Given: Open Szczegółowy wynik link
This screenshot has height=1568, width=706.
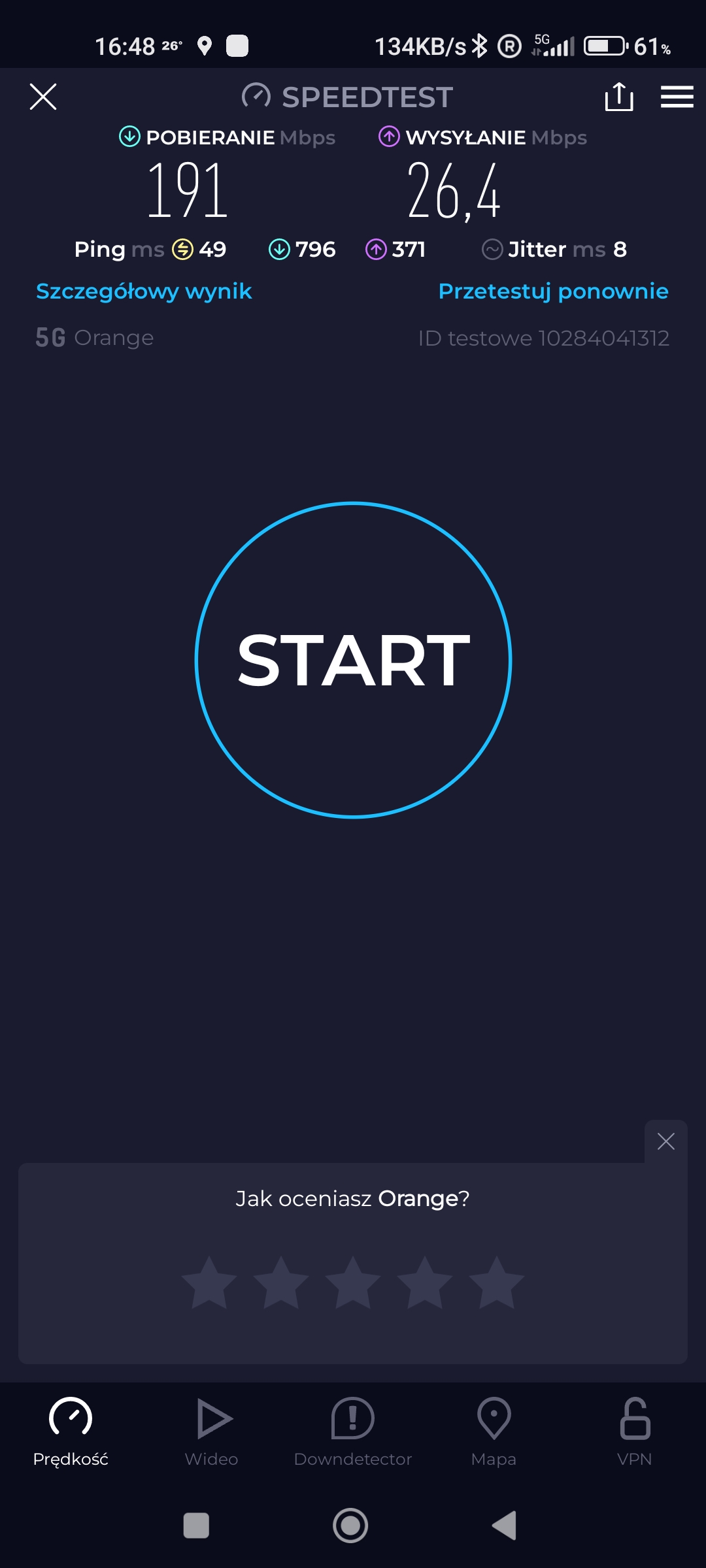Looking at the screenshot, I should tap(144, 291).
